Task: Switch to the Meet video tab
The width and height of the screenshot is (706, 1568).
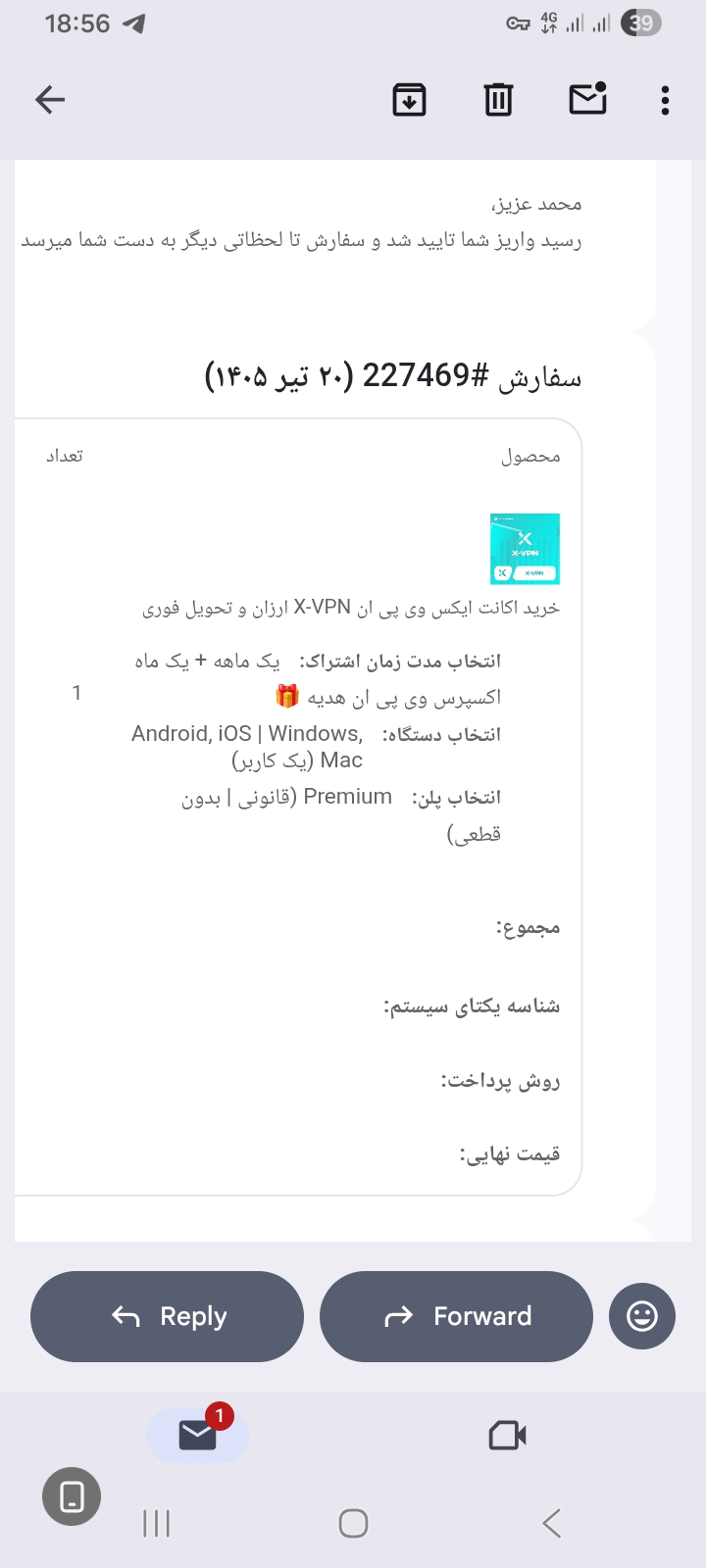Action: [x=508, y=1436]
